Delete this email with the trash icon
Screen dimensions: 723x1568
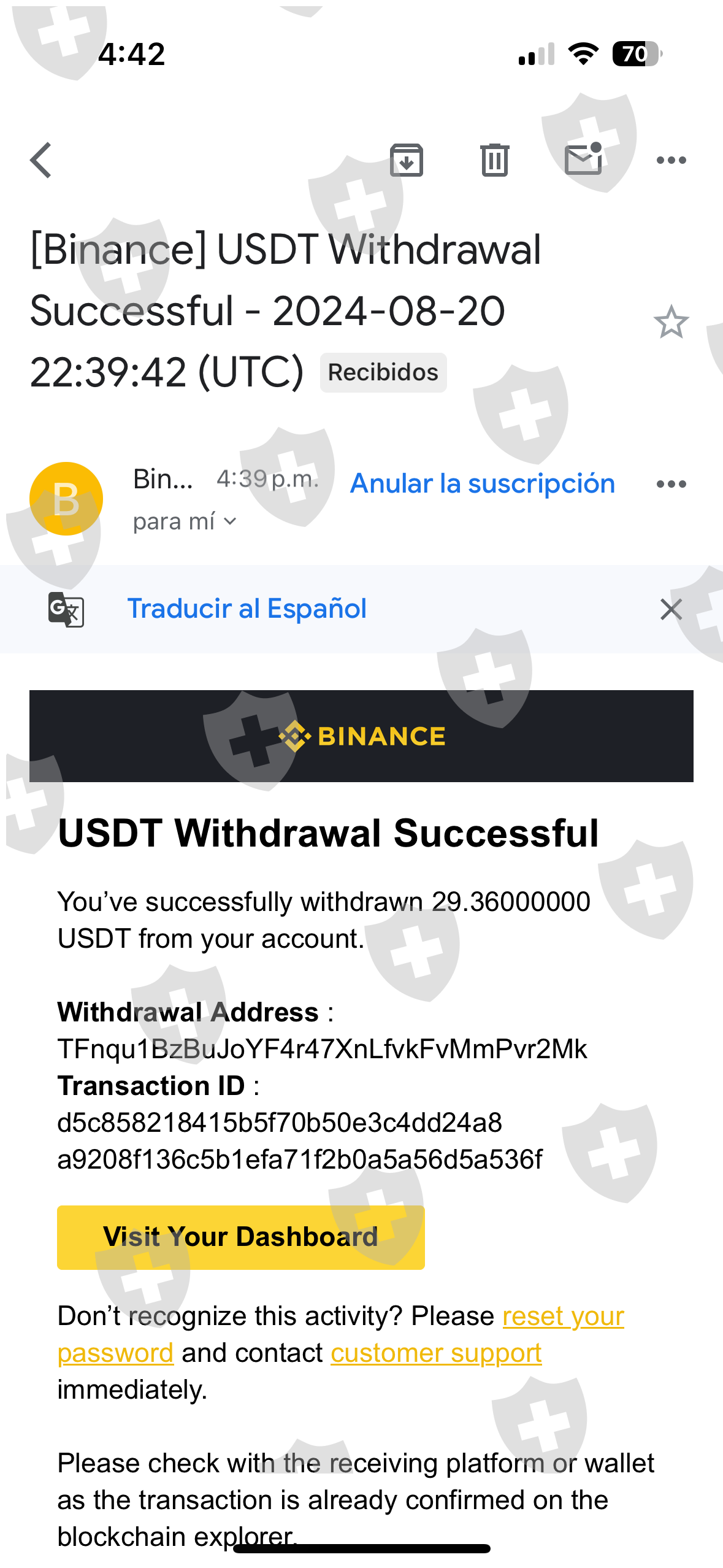(494, 160)
